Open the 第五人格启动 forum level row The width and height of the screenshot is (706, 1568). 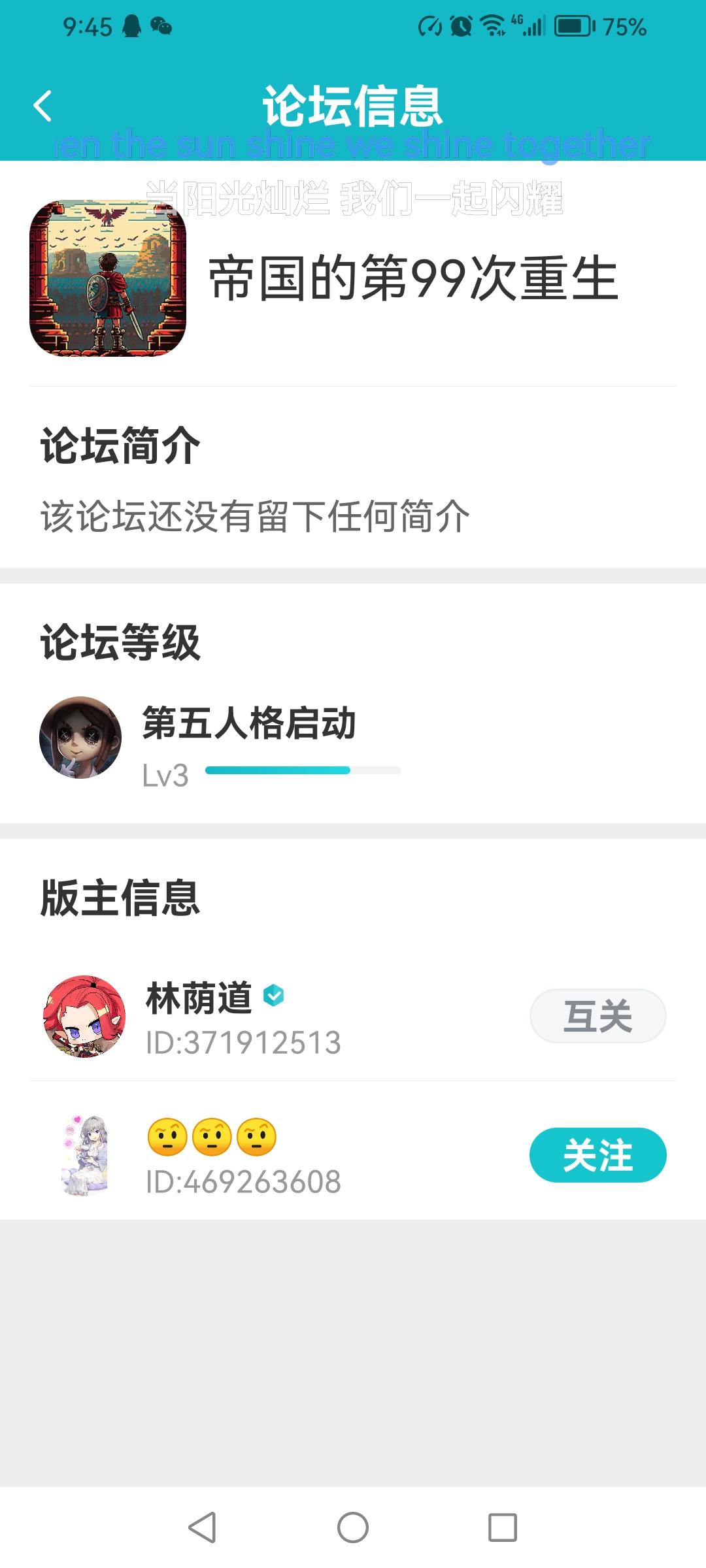(248, 738)
